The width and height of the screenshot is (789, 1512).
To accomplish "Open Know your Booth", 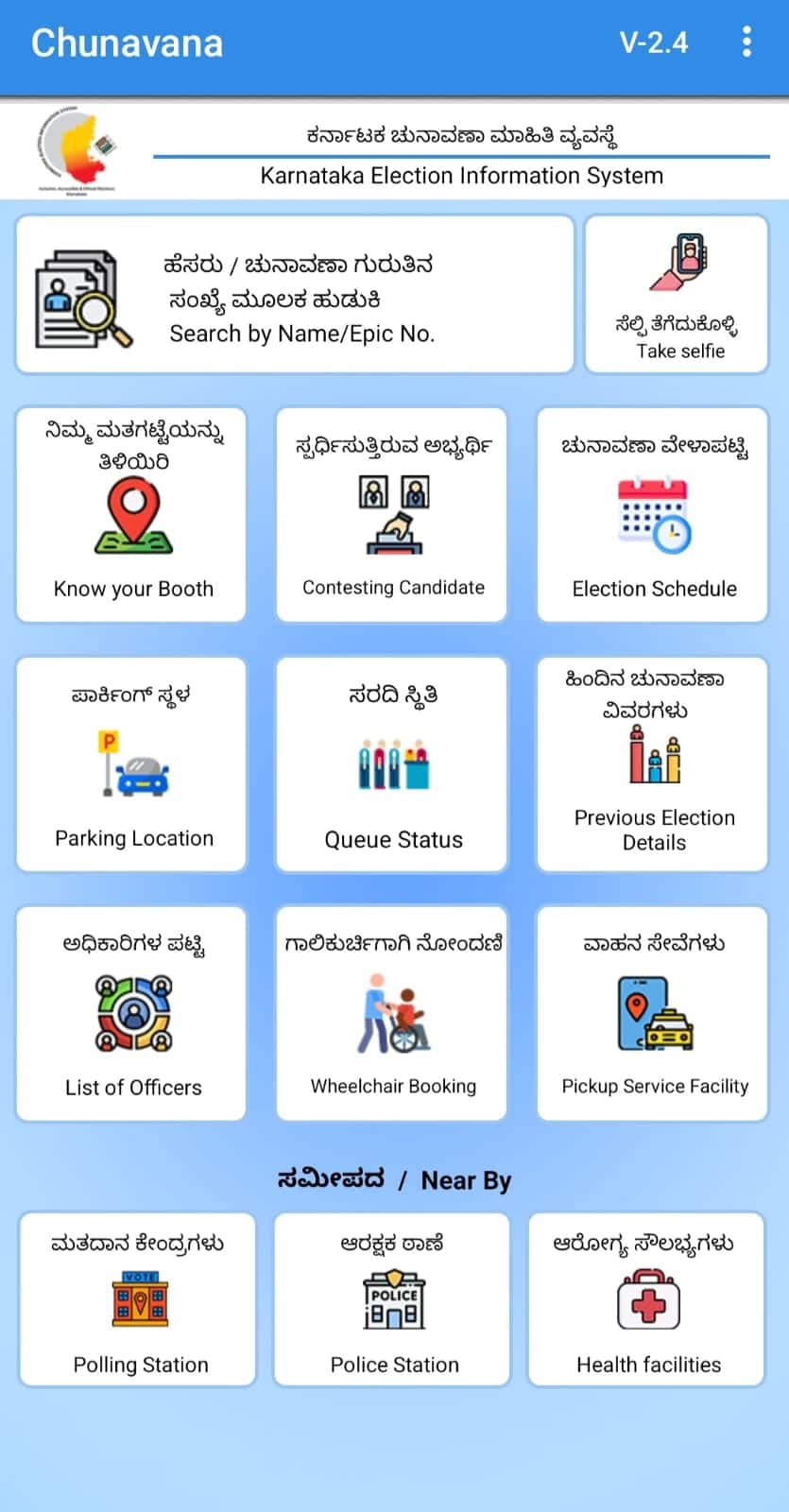I will point(132,515).
